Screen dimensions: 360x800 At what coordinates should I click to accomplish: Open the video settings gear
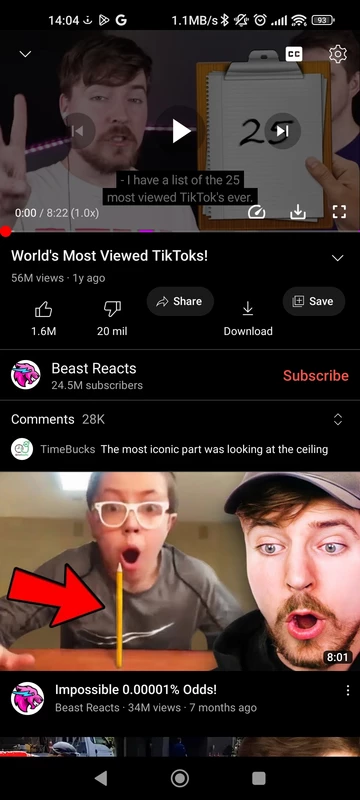pyautogui.click(x=338, y=54)
